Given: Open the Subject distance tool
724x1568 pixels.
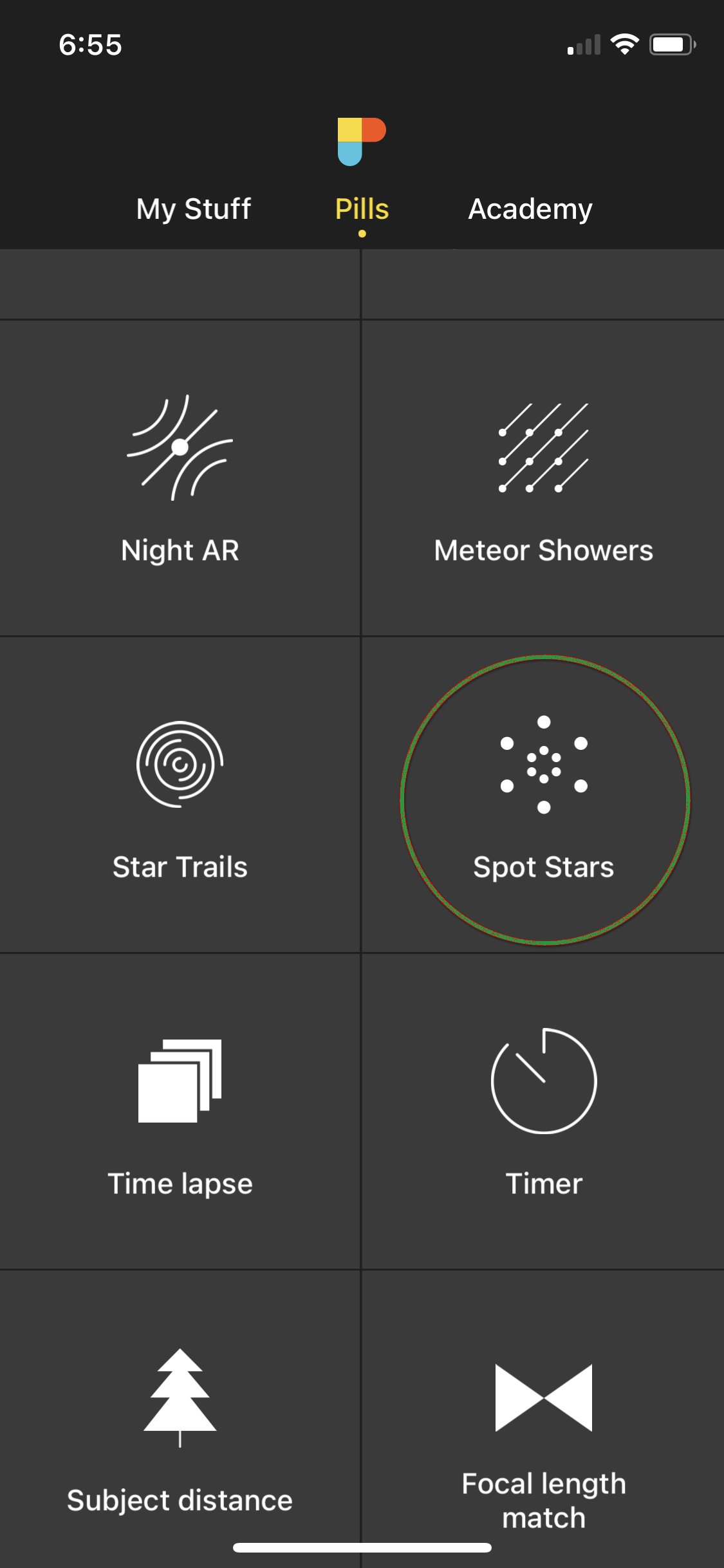Looking at the screenshot, I should pyautogui.click(x=180, y=1419).
